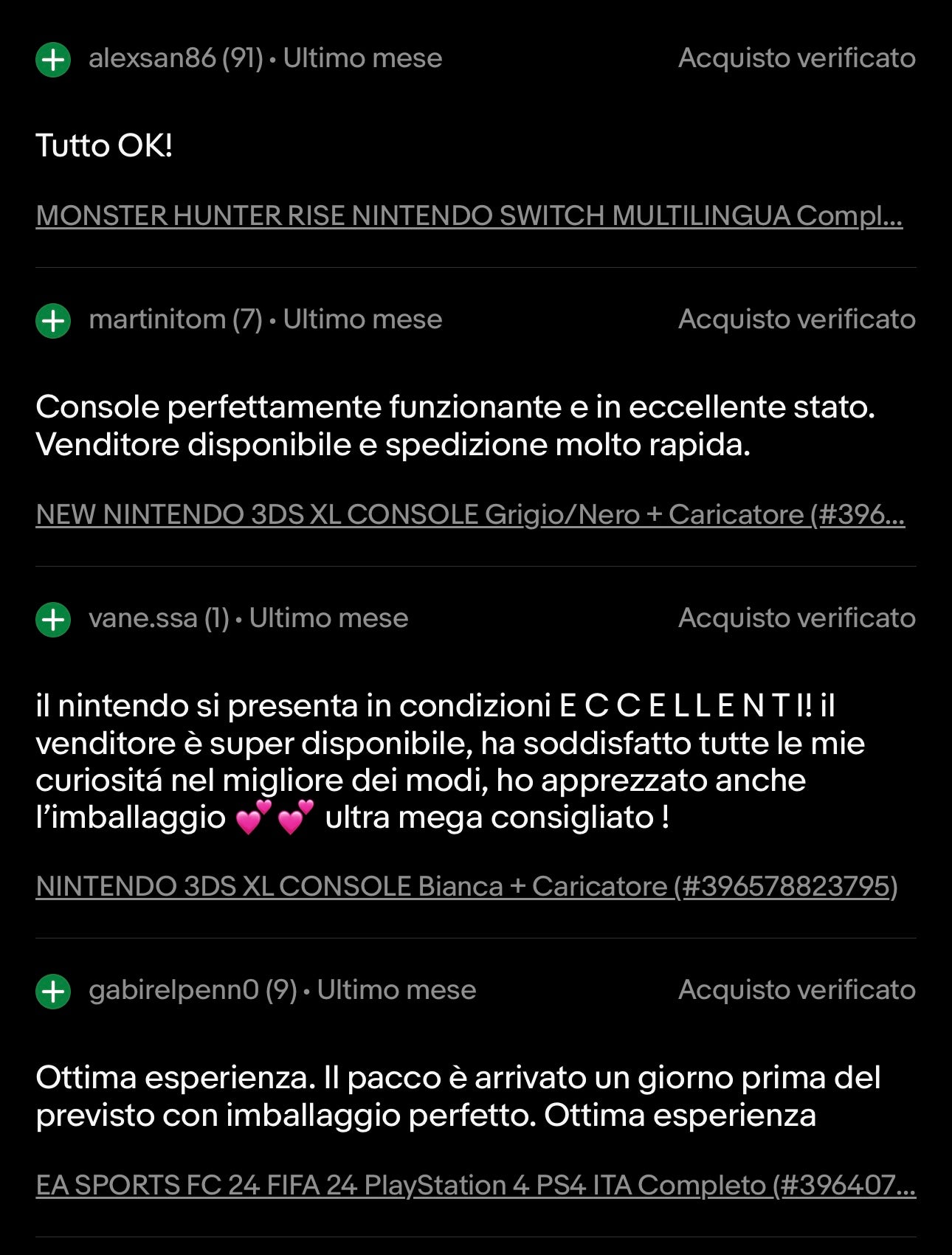Open the Monster Hunter Rise Nintendo Switch listing

tap(469, 216)
